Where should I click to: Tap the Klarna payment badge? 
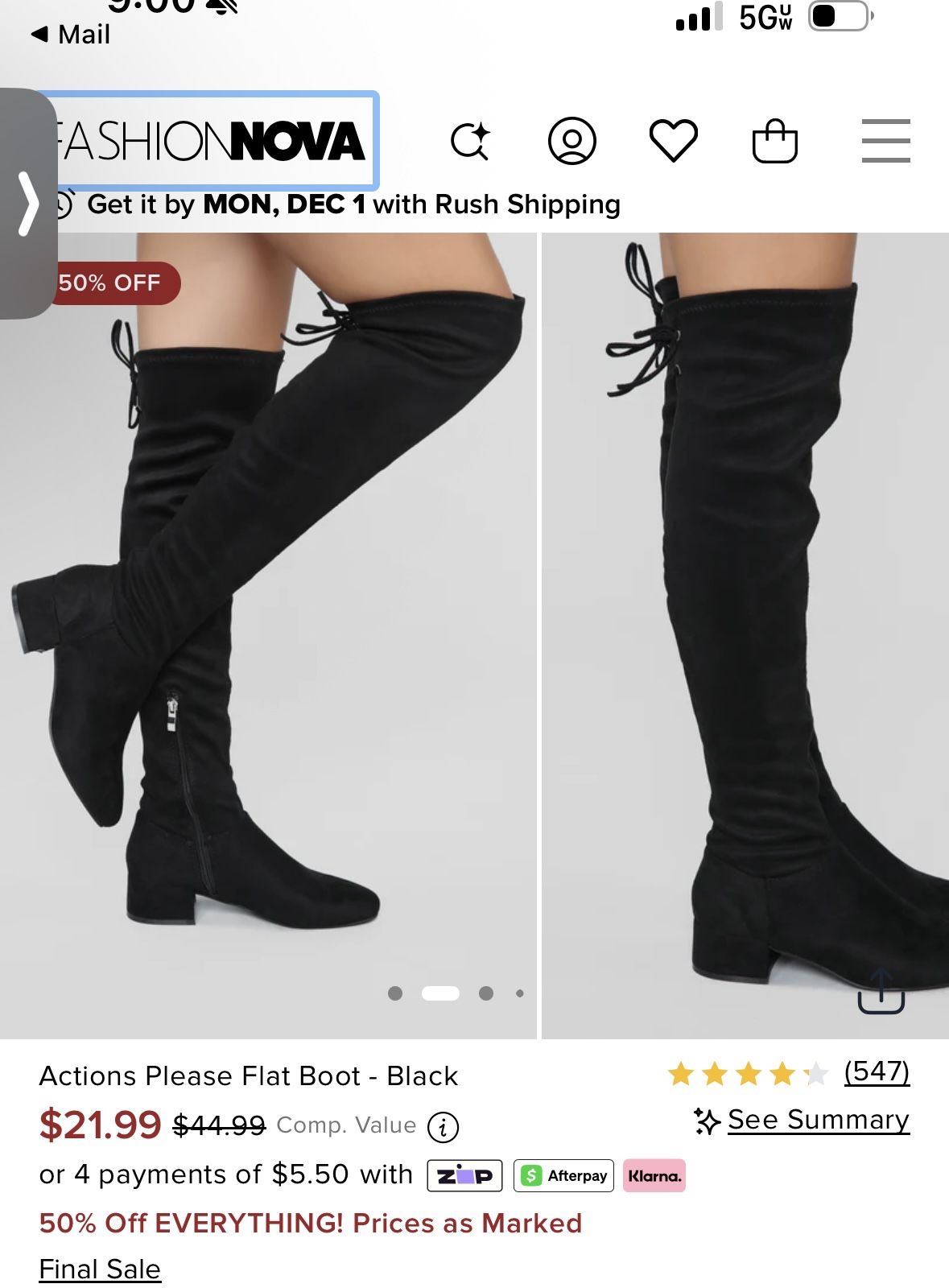coord(654,1176)
